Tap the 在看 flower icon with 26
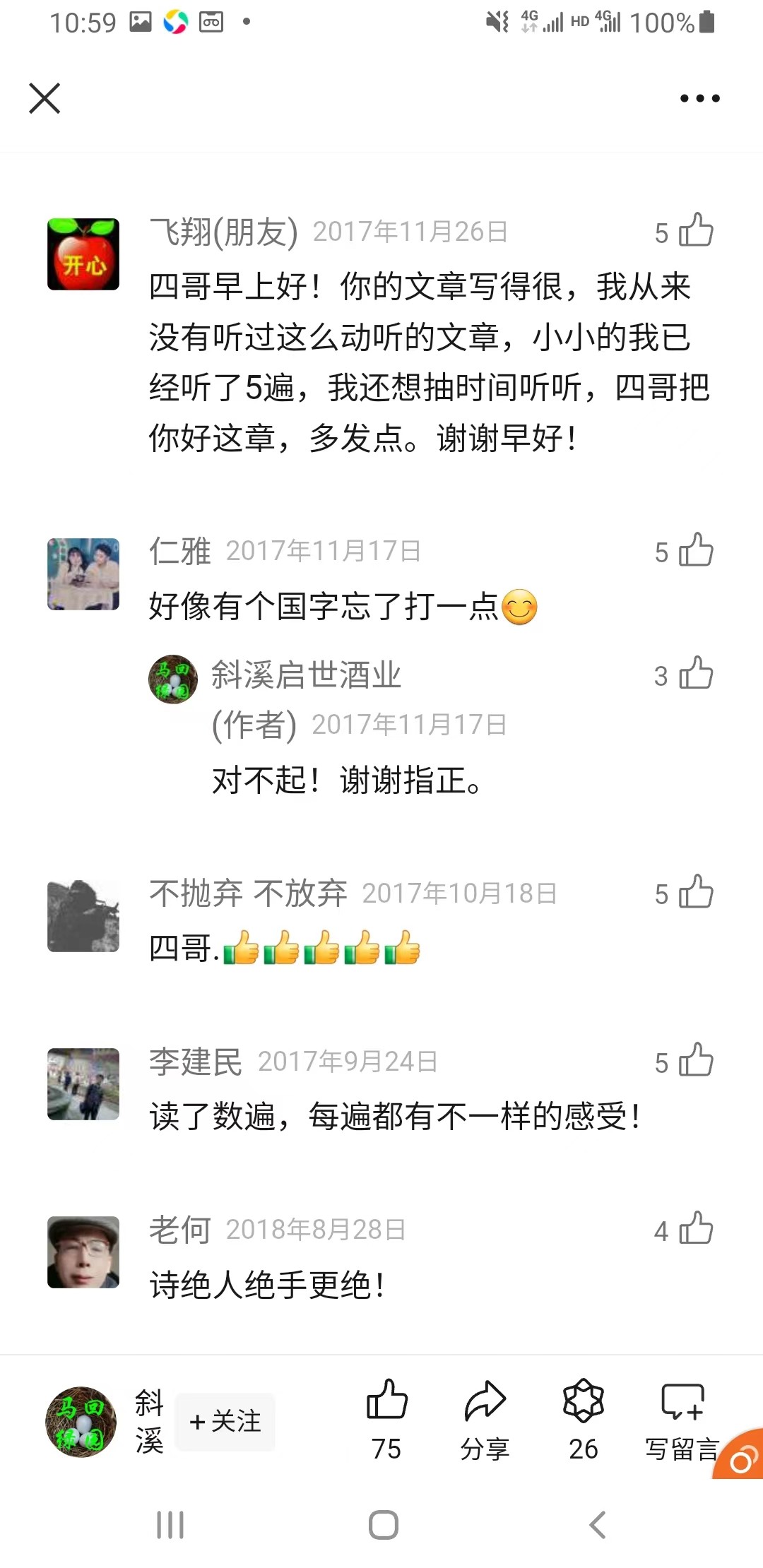 coord(583,1418)
